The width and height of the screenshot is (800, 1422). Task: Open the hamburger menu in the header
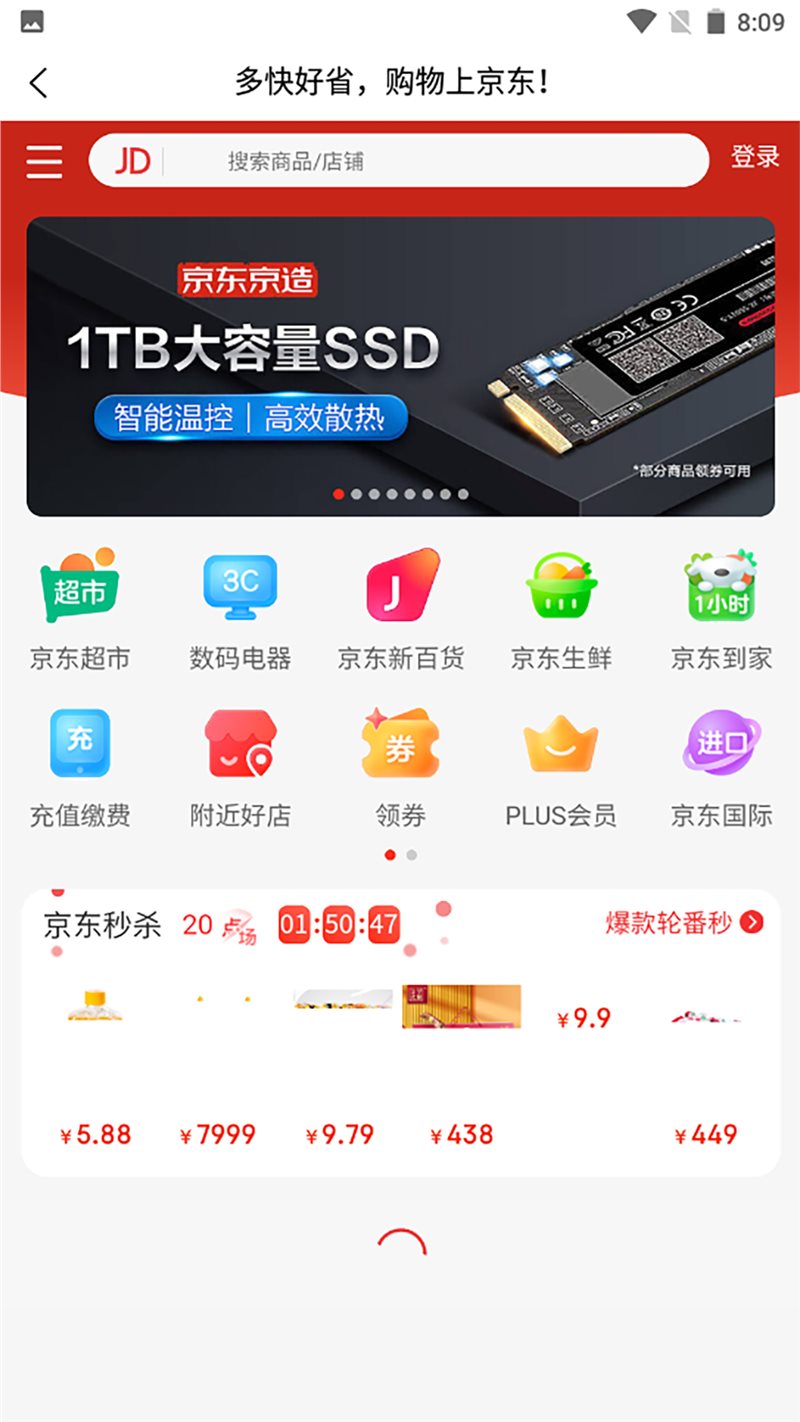click(x=44, y=161)
